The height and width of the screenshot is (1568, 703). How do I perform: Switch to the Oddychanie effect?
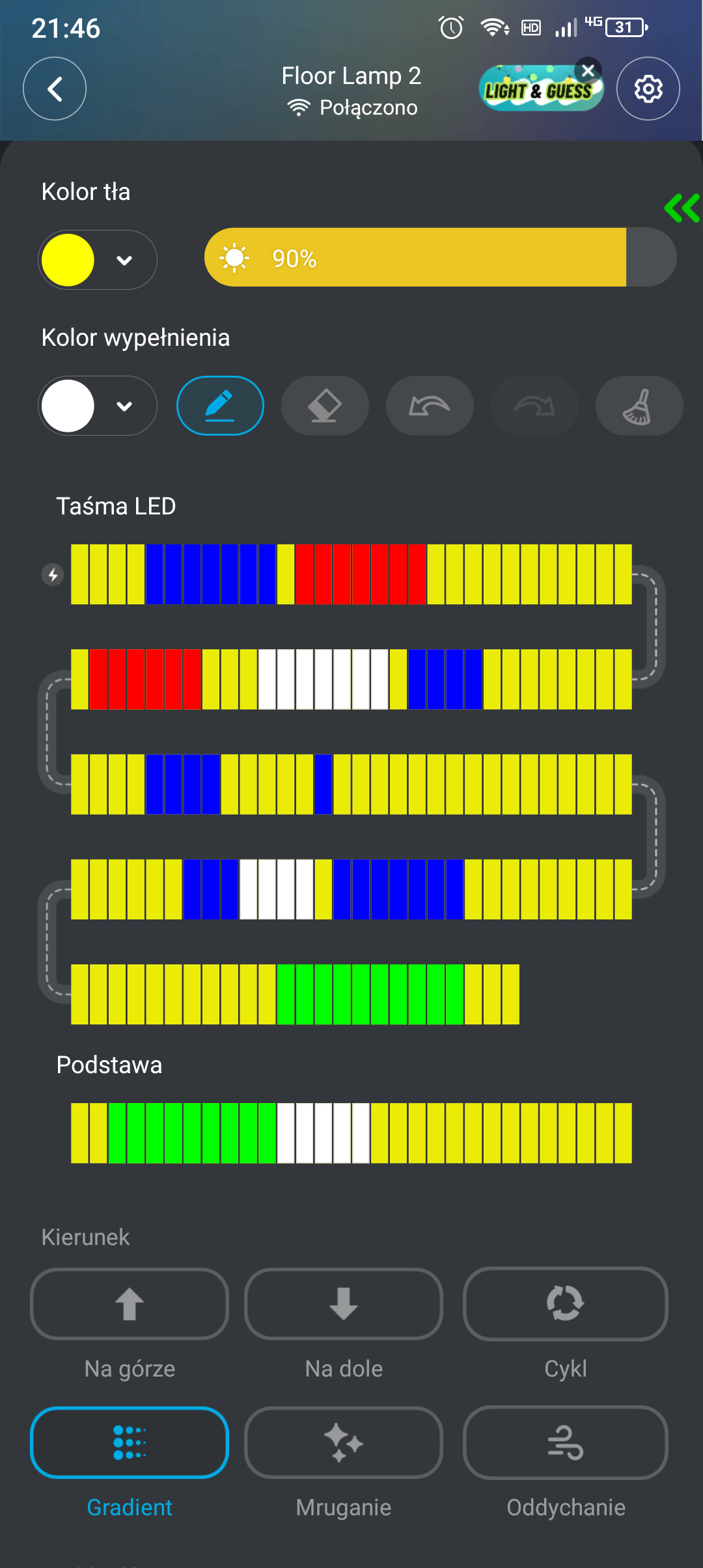566,1442
